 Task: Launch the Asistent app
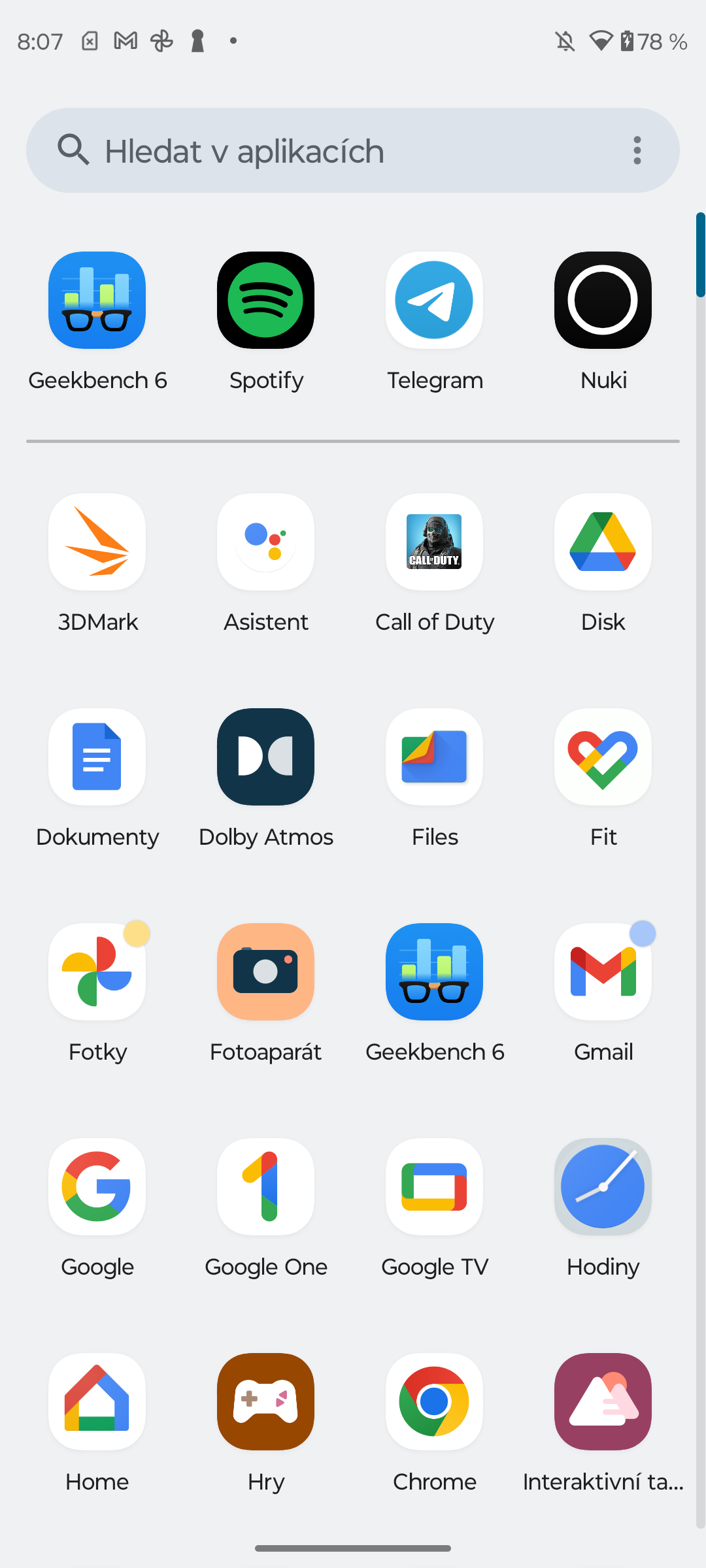coord(265,542)
